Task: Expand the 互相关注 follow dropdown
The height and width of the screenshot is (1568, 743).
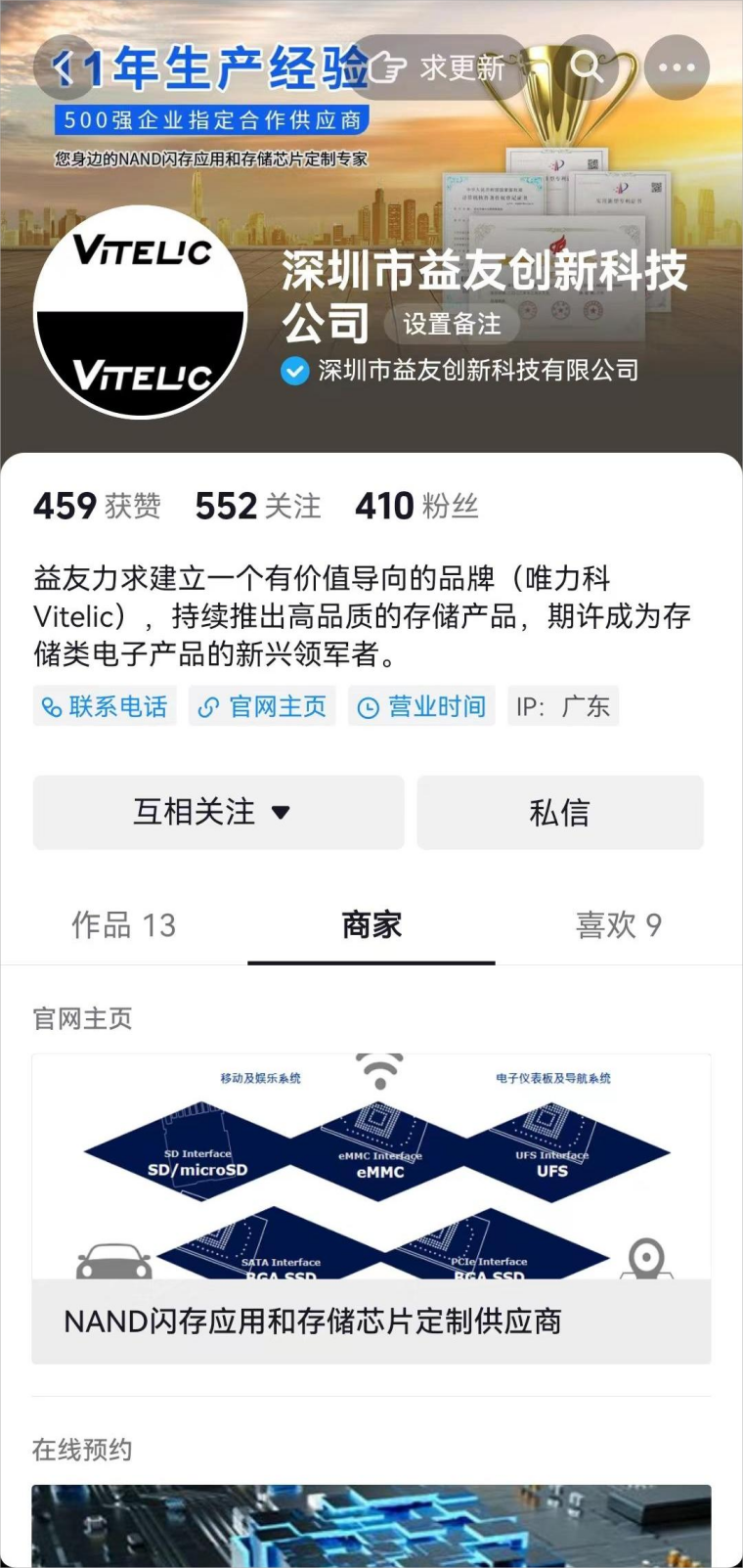Action: point(218,812)
